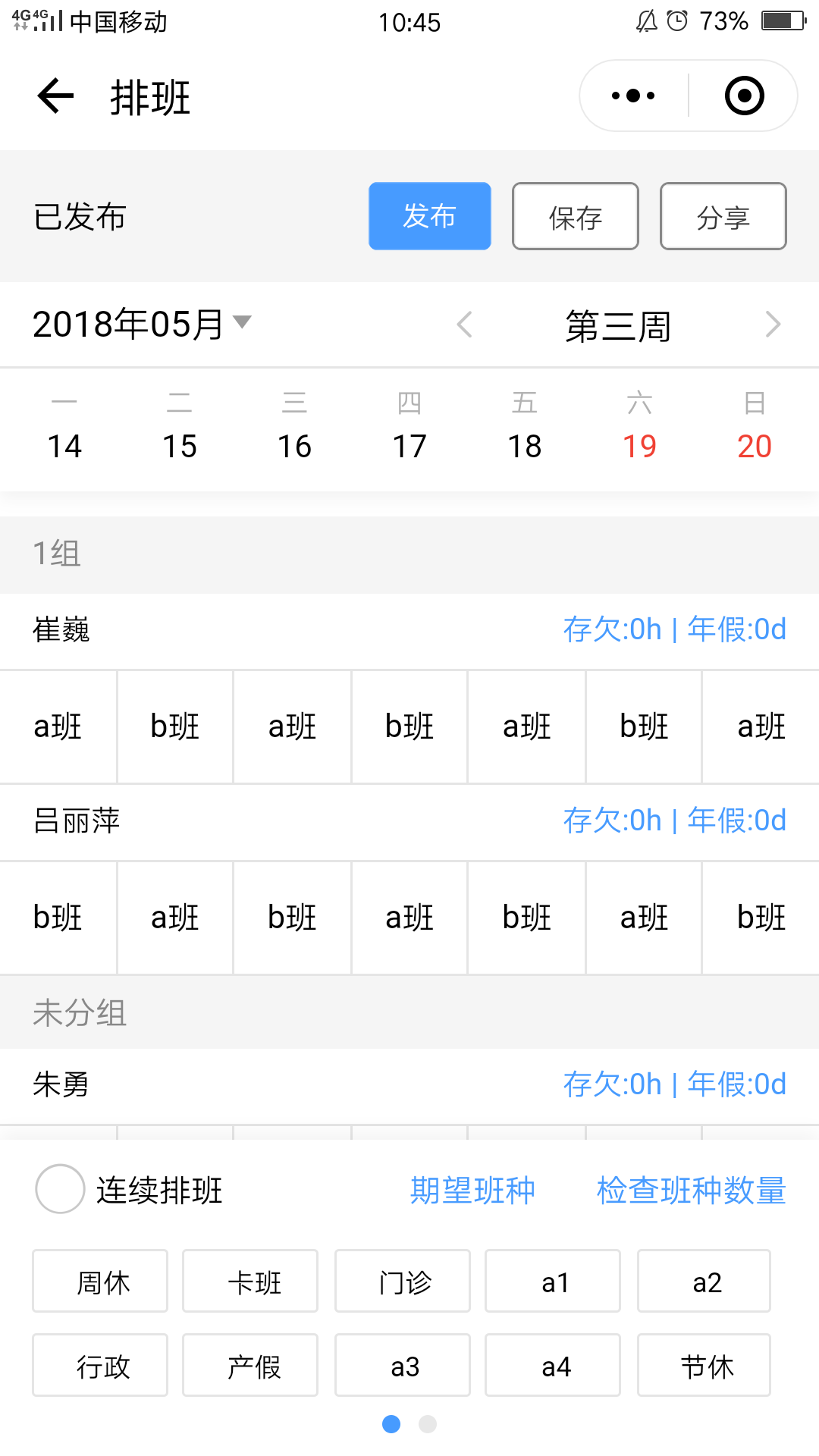Go to the next week arrow
Image resolution: width=819 pixels, height=1456 pixels.
pos(773,325)
